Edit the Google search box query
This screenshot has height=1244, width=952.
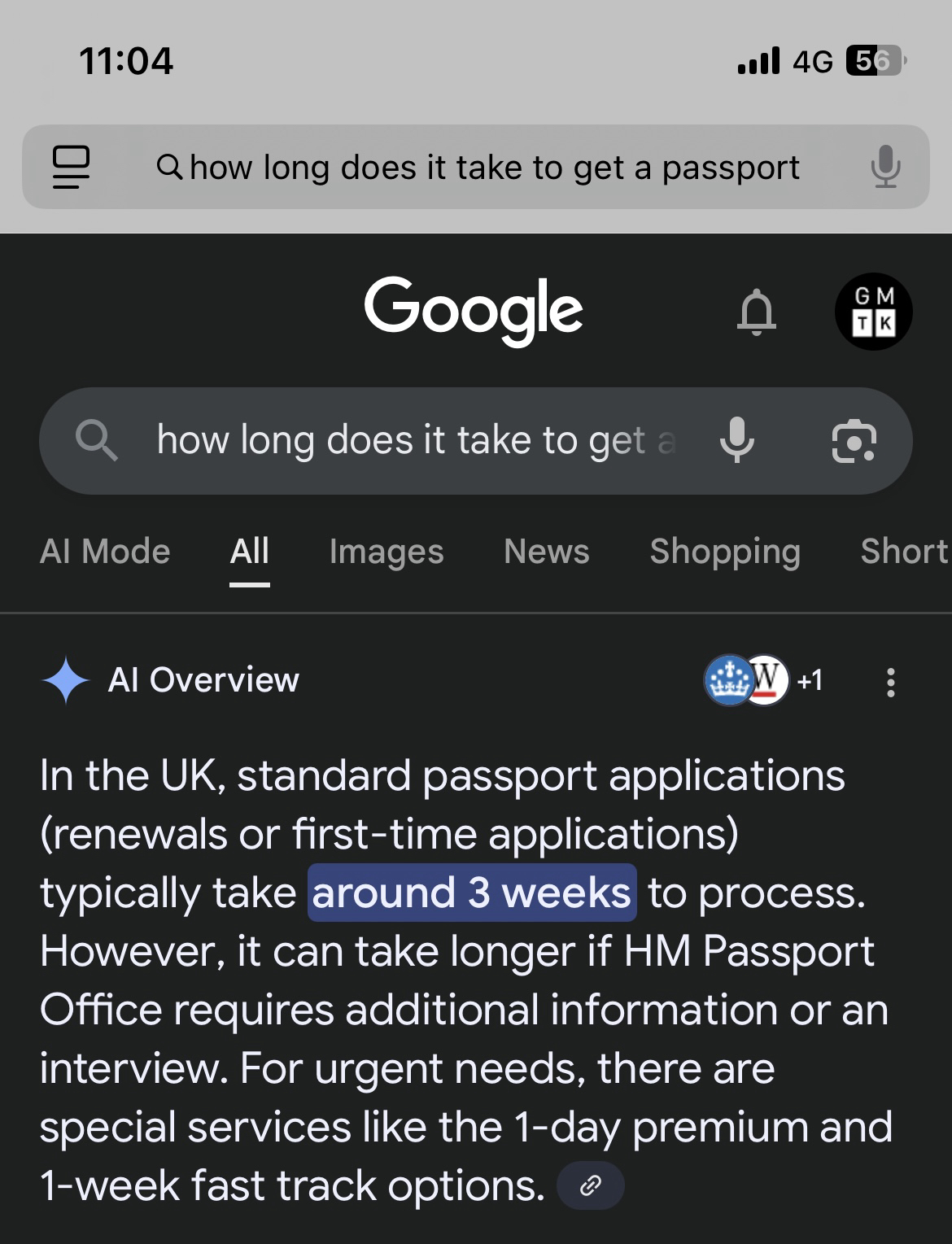coord(415,440)
